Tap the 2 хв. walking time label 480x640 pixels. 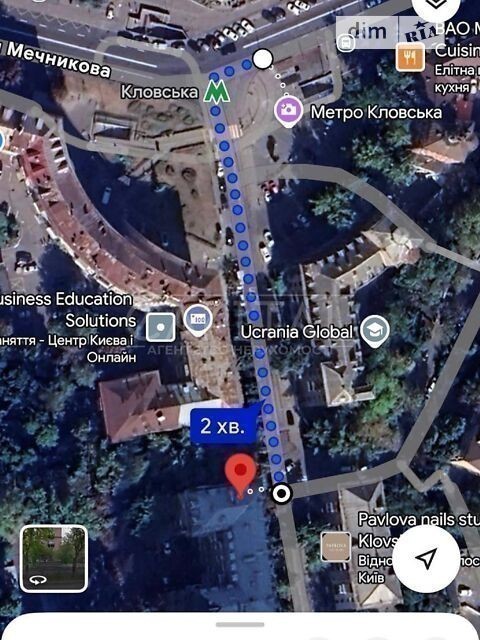[223, 426]
